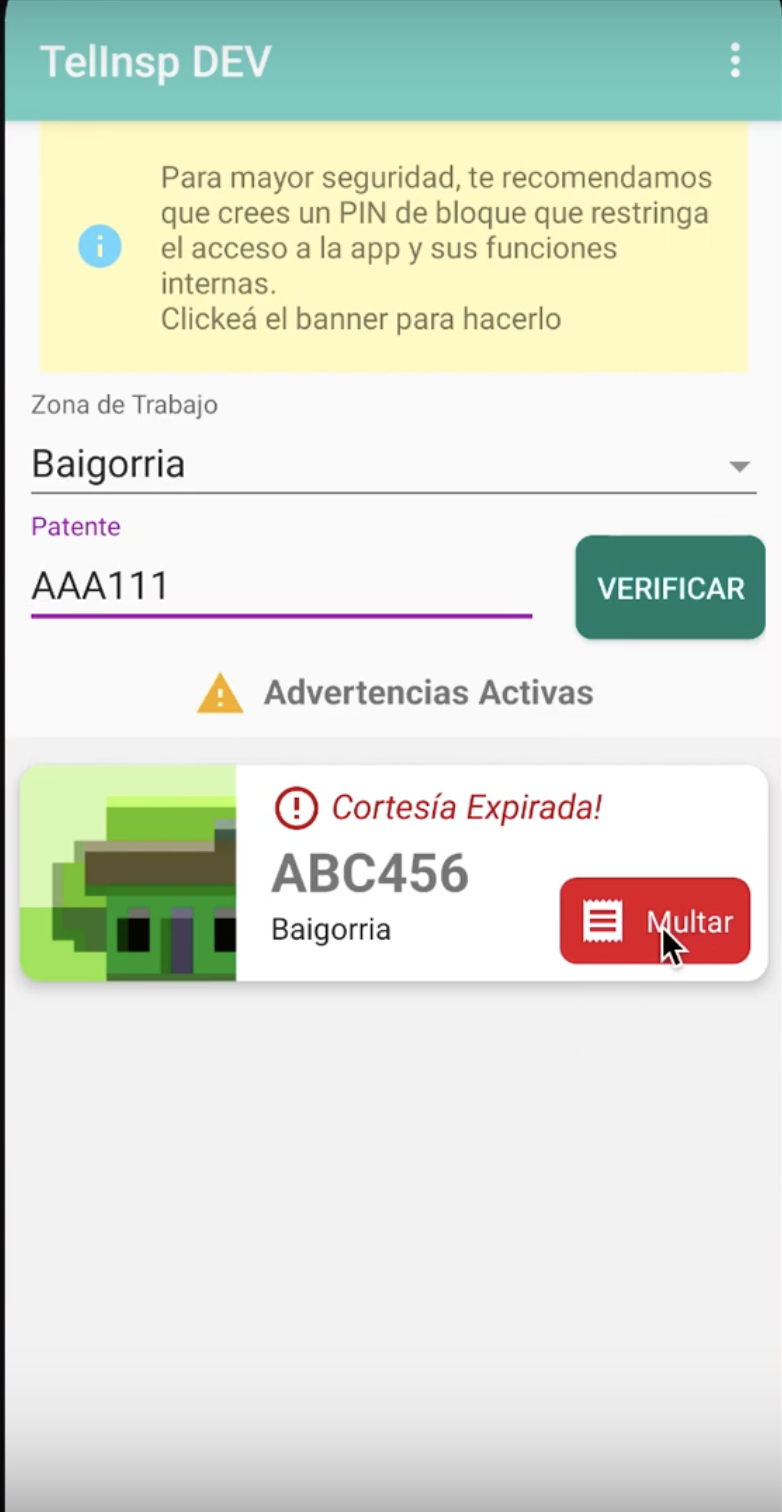Open the overflow menu
782x1512 pixels.
coord(735,61)
